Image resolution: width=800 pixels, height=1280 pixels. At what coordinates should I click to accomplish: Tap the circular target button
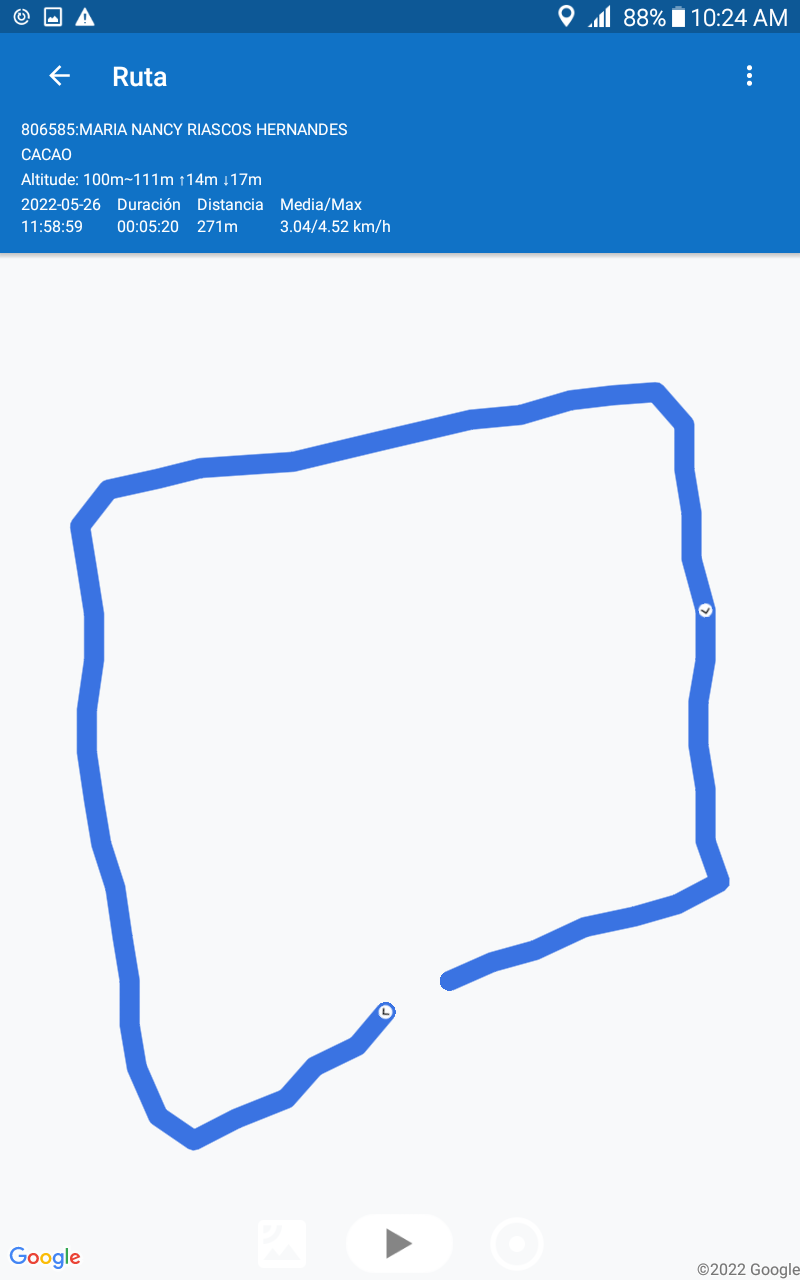[x=517, y=1244]
